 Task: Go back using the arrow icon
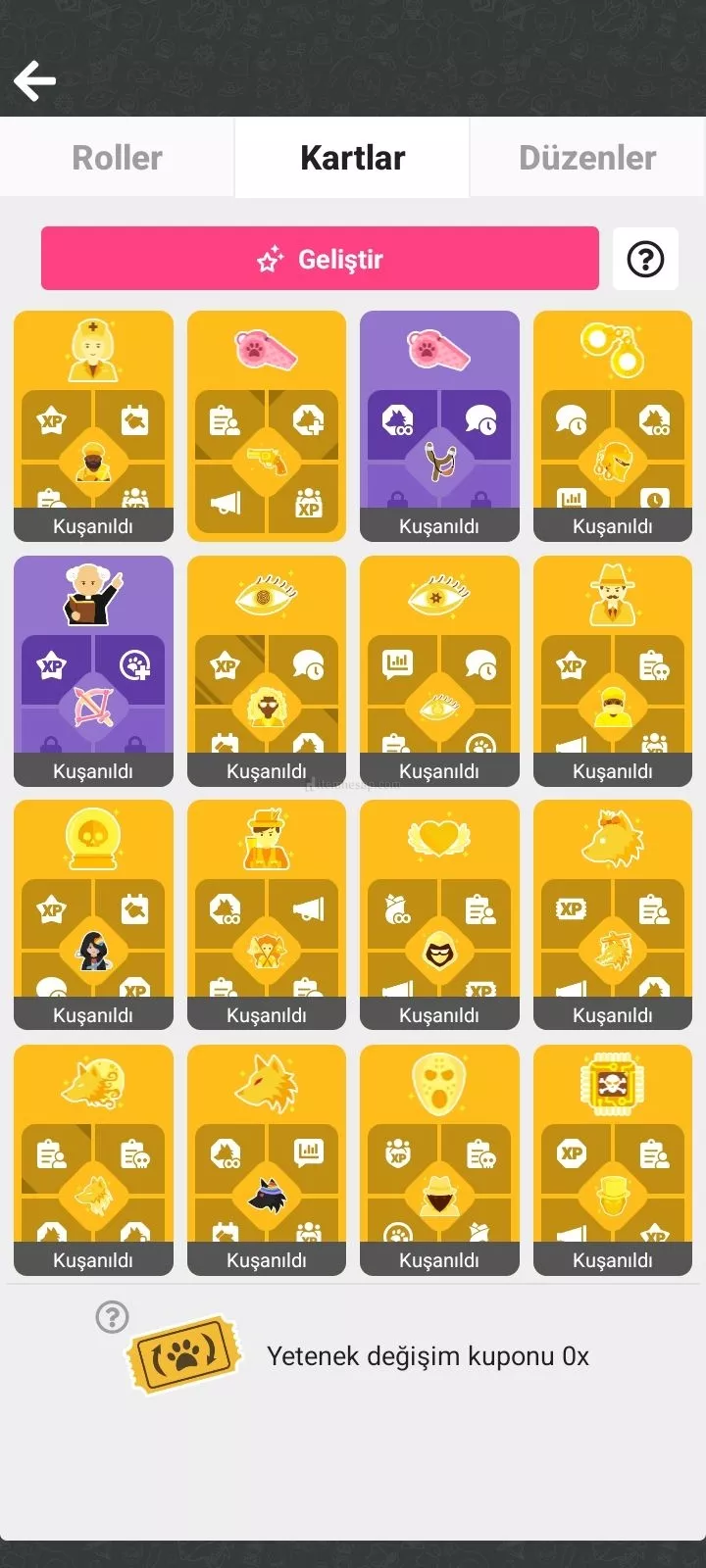tap(35, 81)
